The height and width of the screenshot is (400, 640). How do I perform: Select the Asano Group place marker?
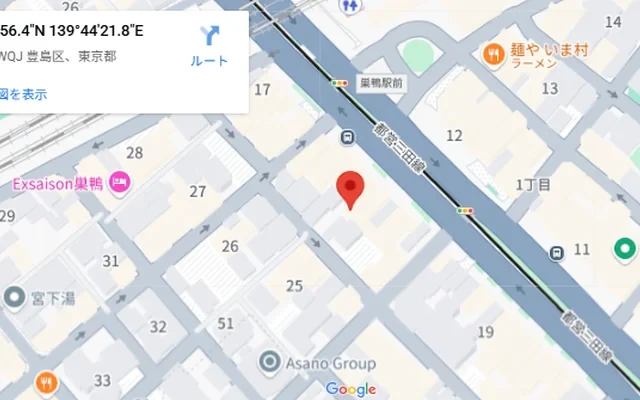click(269, 362)
